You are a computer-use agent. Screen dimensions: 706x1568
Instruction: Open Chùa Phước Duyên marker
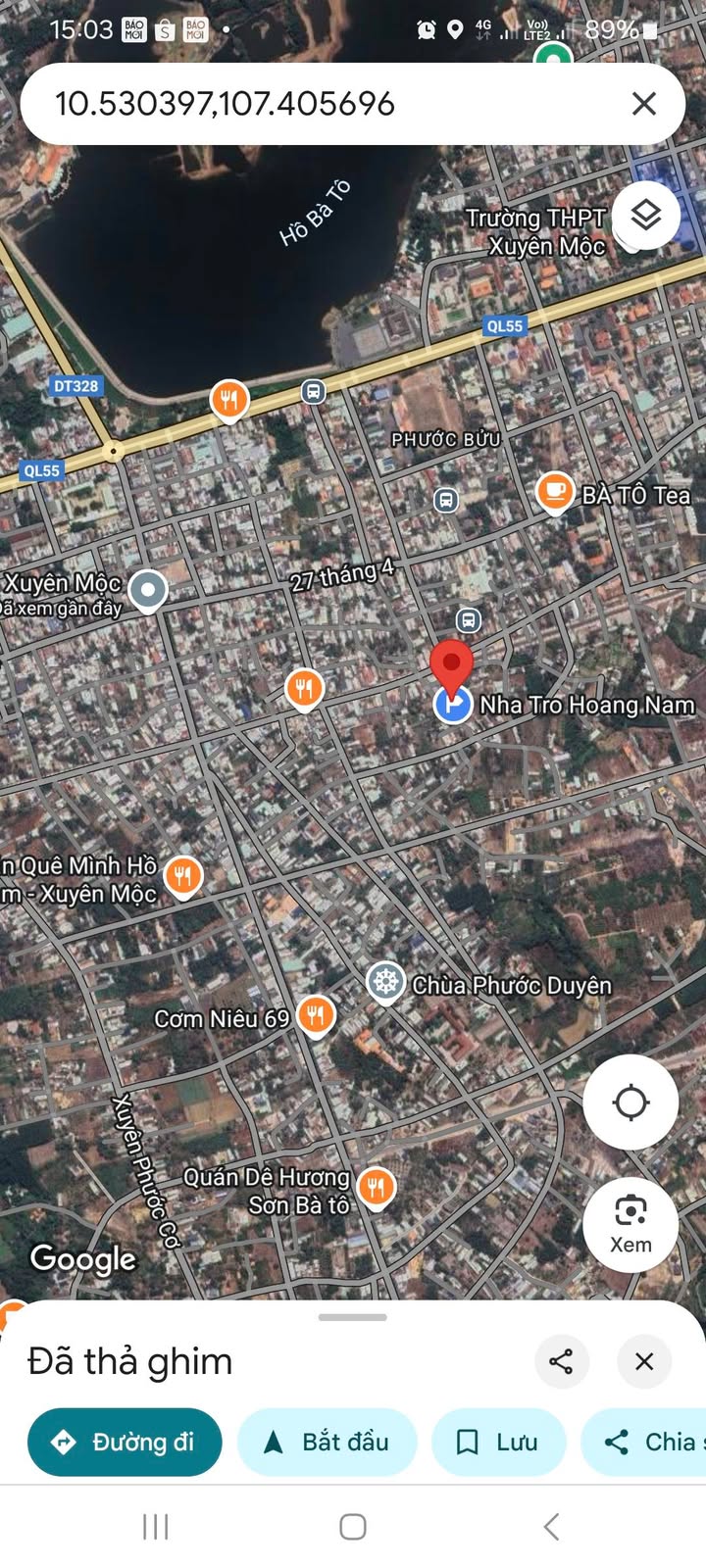click(386, 982)
